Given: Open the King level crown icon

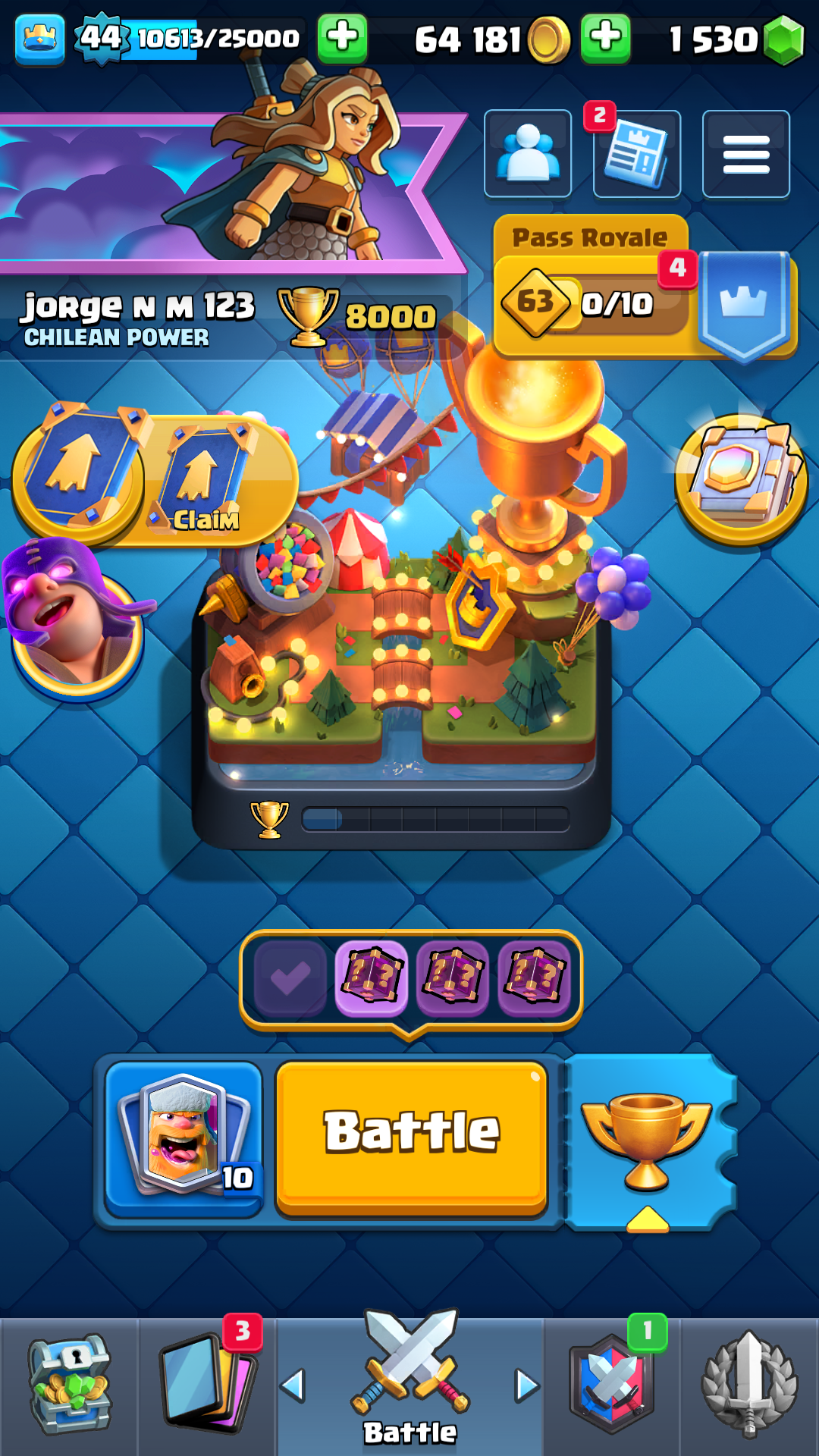Looking at the screenshot, I should tap(39, 38).
